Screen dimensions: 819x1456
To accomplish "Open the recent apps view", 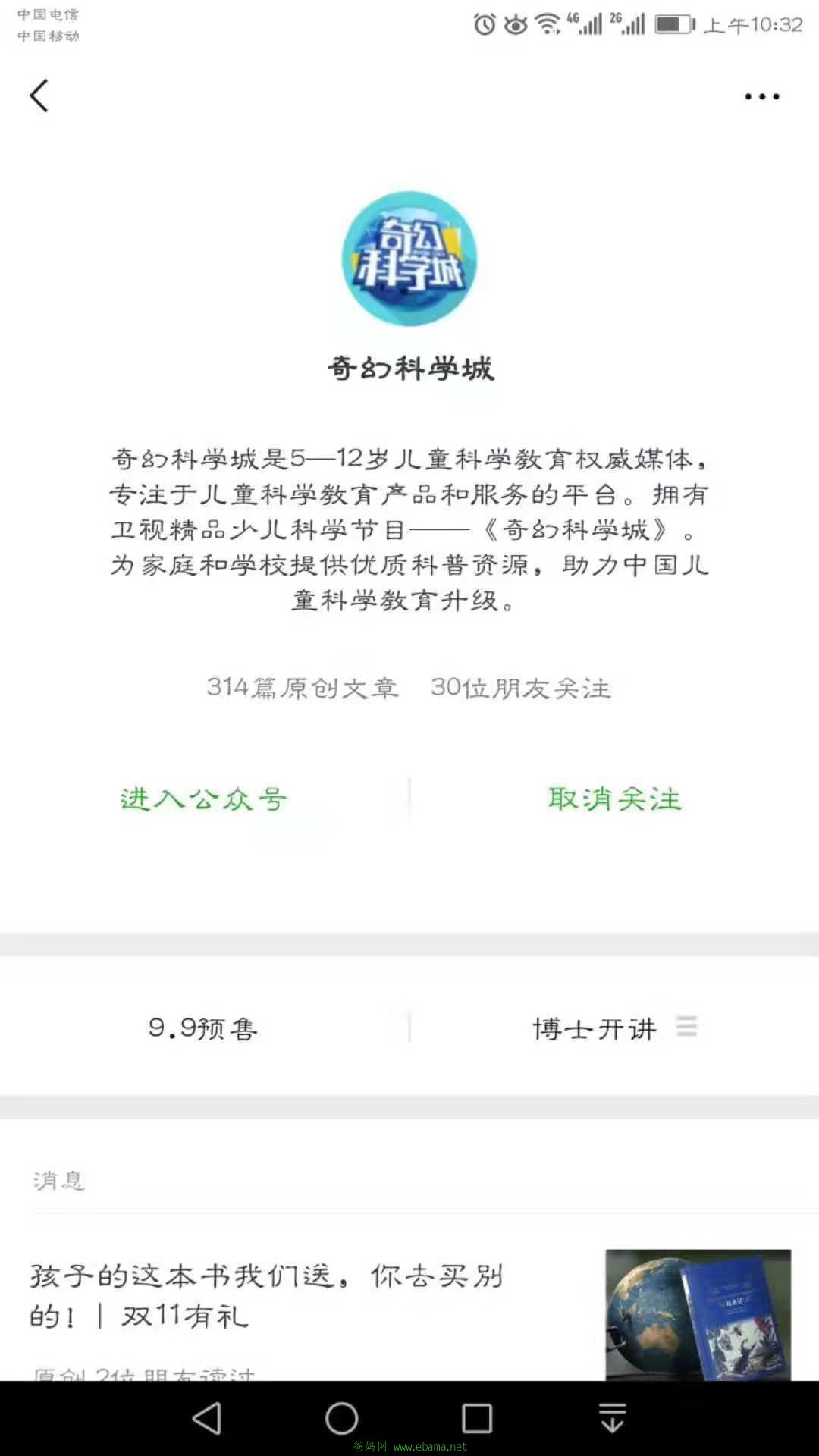I will 477,1418.
